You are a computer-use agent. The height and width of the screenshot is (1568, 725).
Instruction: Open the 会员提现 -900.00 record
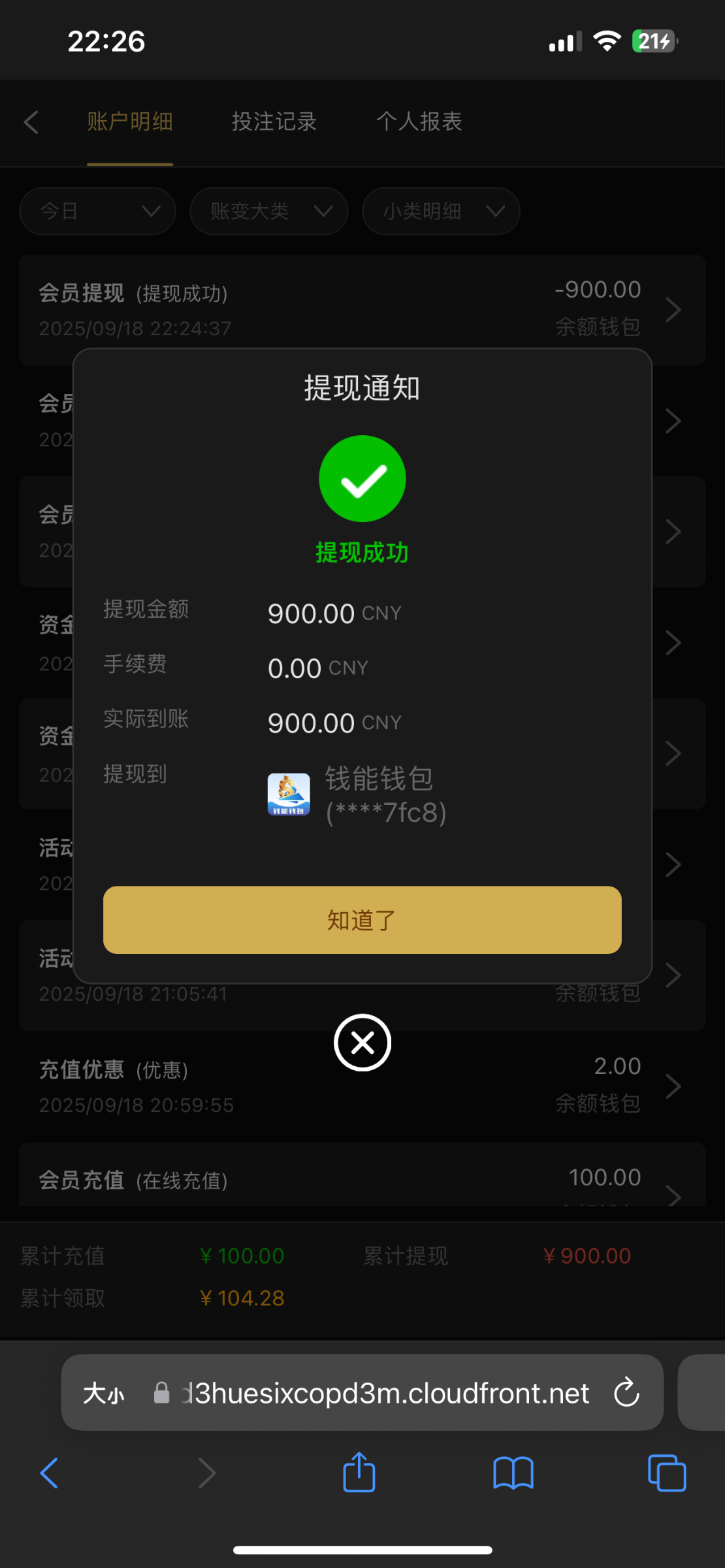[x=362, y=308]
